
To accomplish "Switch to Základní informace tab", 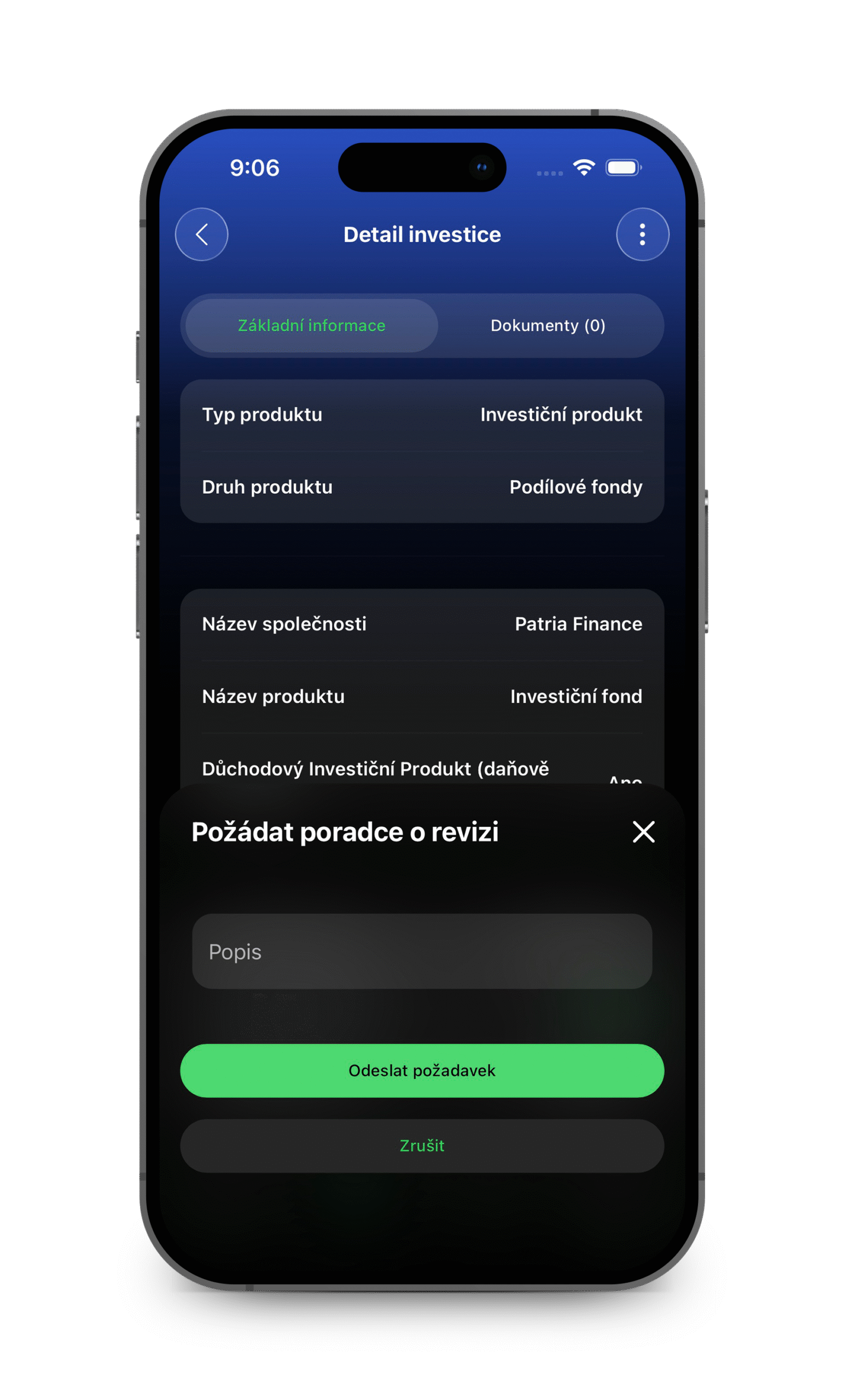I will 311,325.
